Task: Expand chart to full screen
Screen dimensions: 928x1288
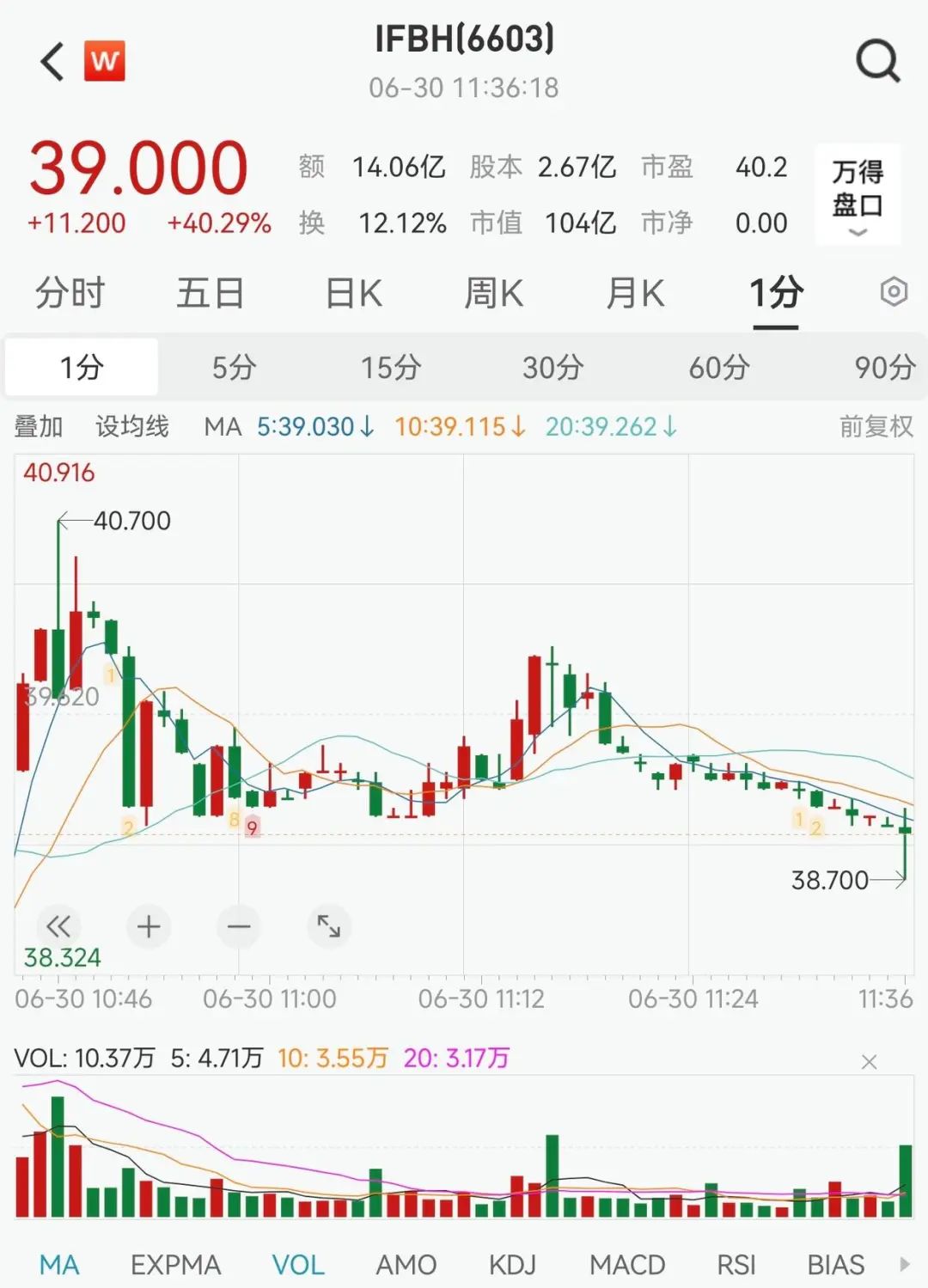Action: 328,926
